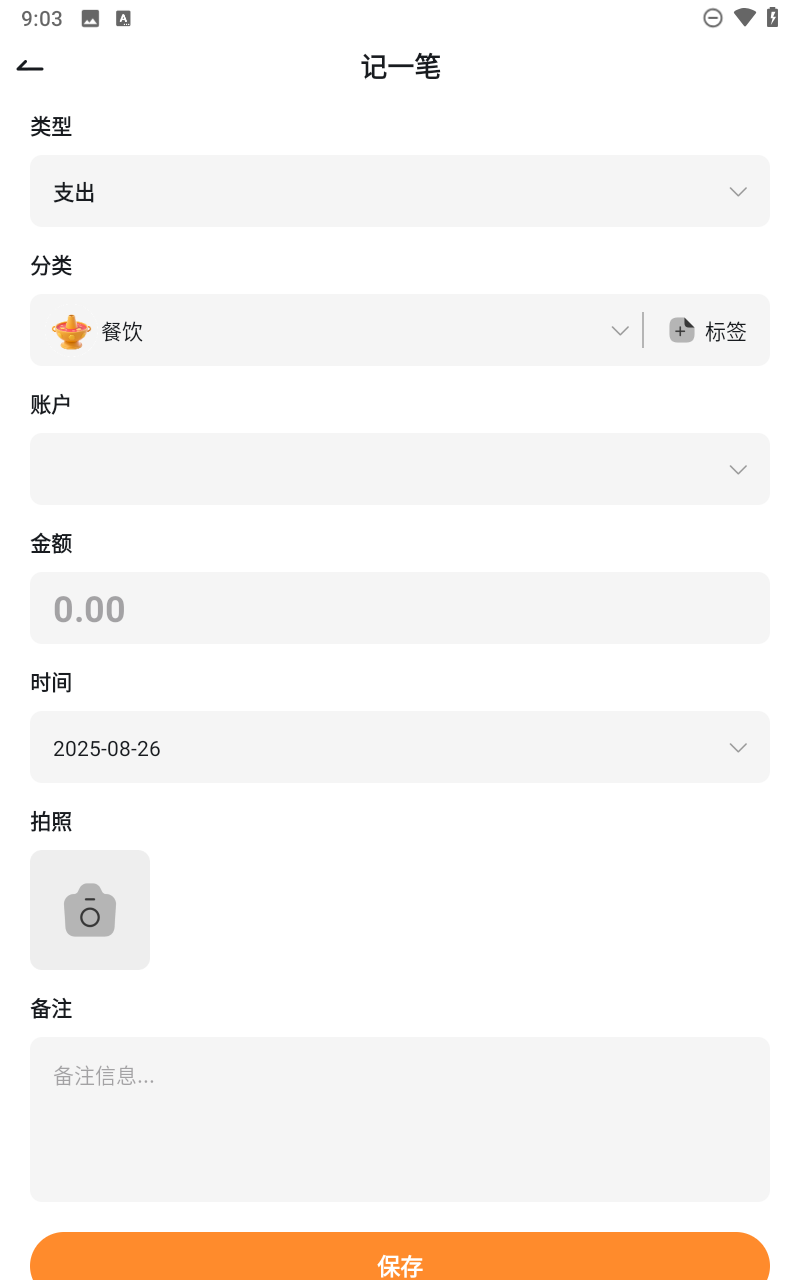This screenshot has width=800, height=1280.
Task: Click the Wi-Fi icon in the status bar
Action: click(x=745, y=17)
